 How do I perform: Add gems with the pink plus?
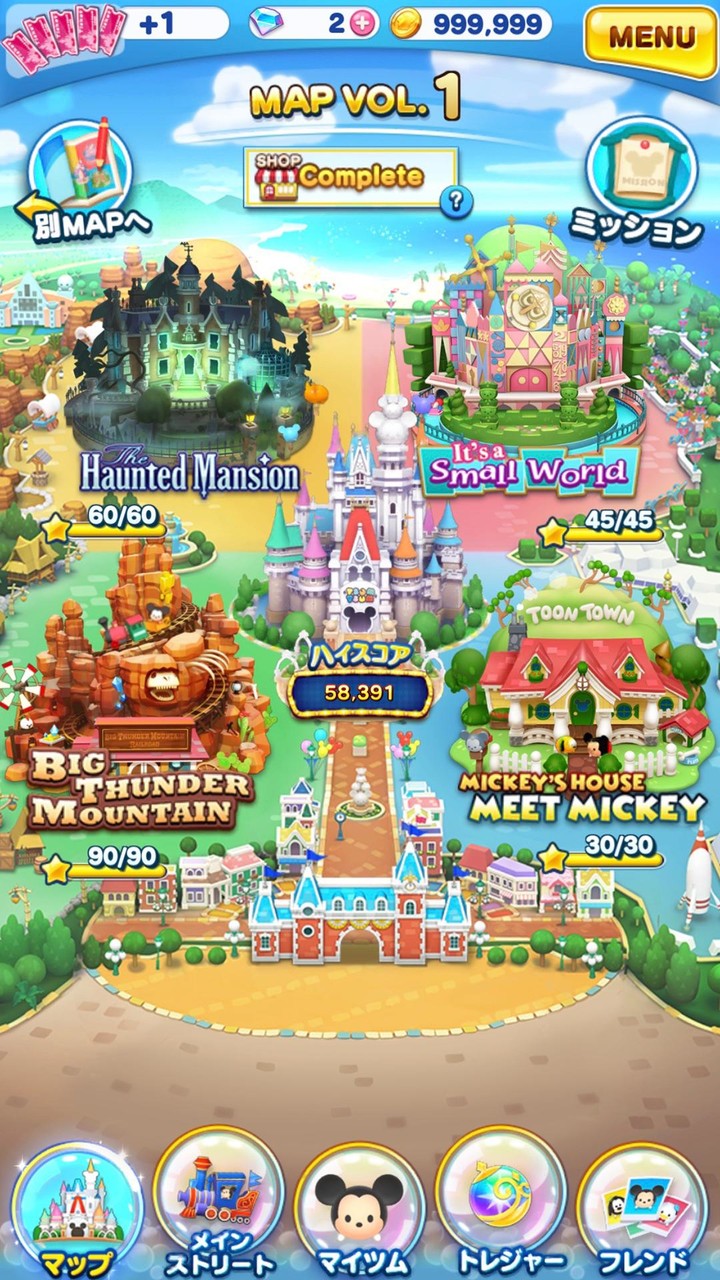coord(364,24)
